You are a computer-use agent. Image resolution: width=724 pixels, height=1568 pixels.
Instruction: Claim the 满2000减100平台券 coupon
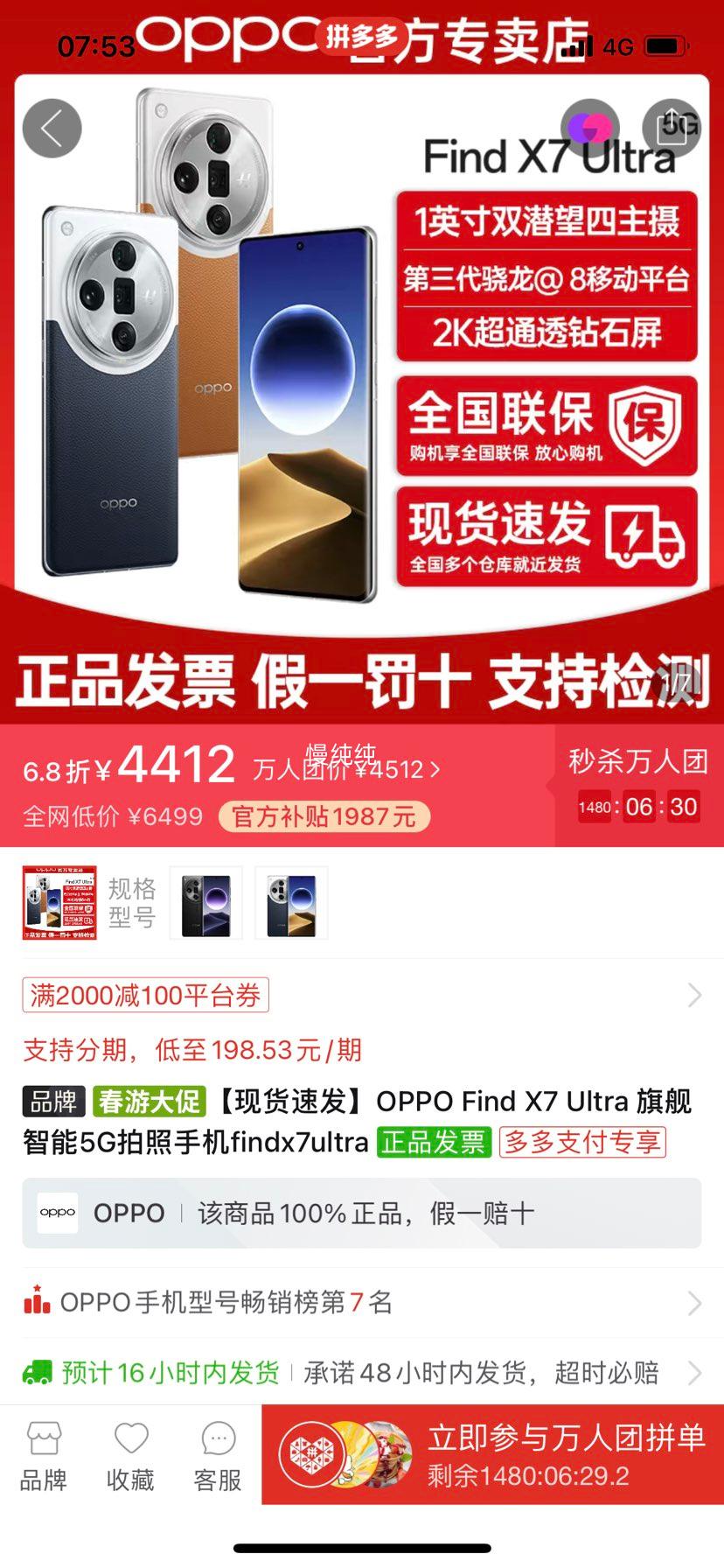click(x=145, y=994)
